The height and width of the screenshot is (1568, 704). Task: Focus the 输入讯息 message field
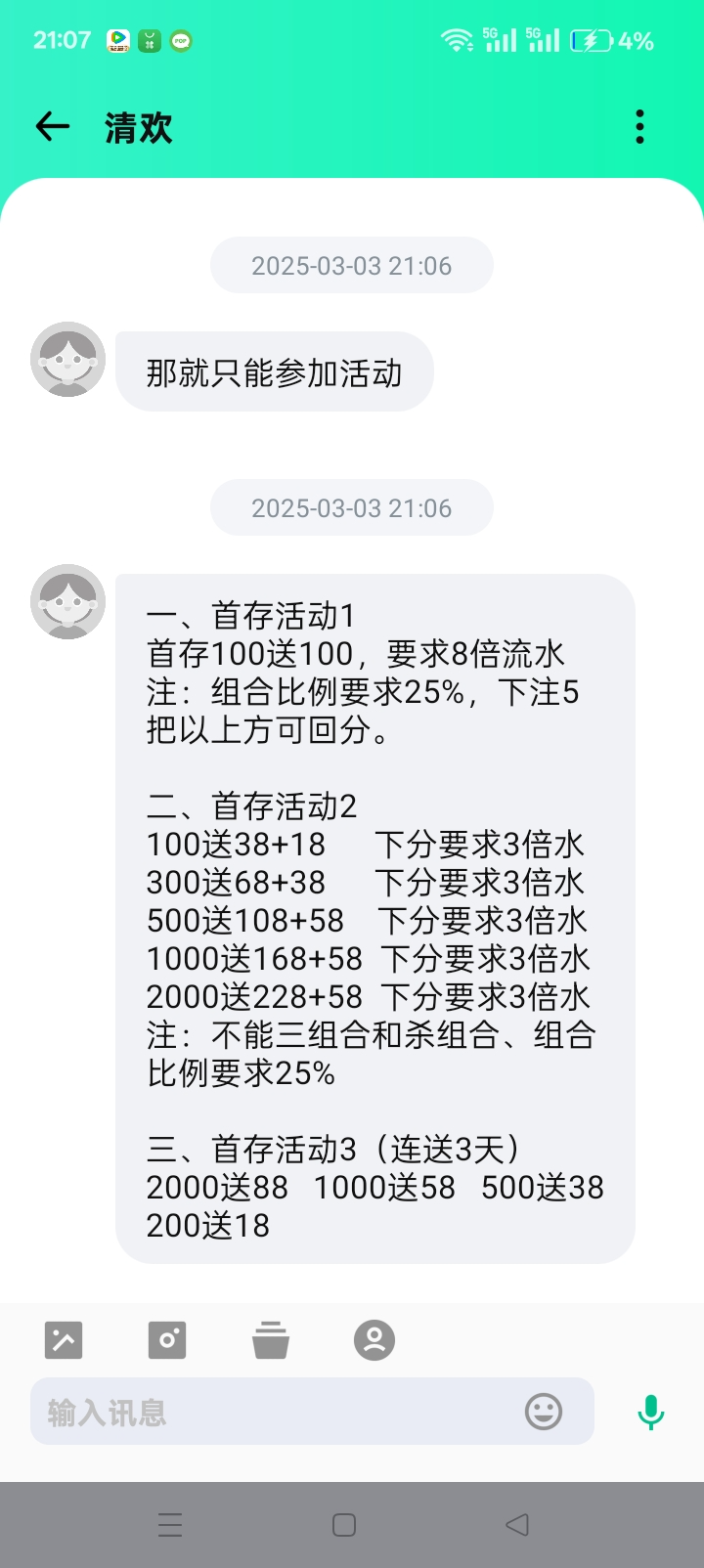click(x=274, y=1412)
